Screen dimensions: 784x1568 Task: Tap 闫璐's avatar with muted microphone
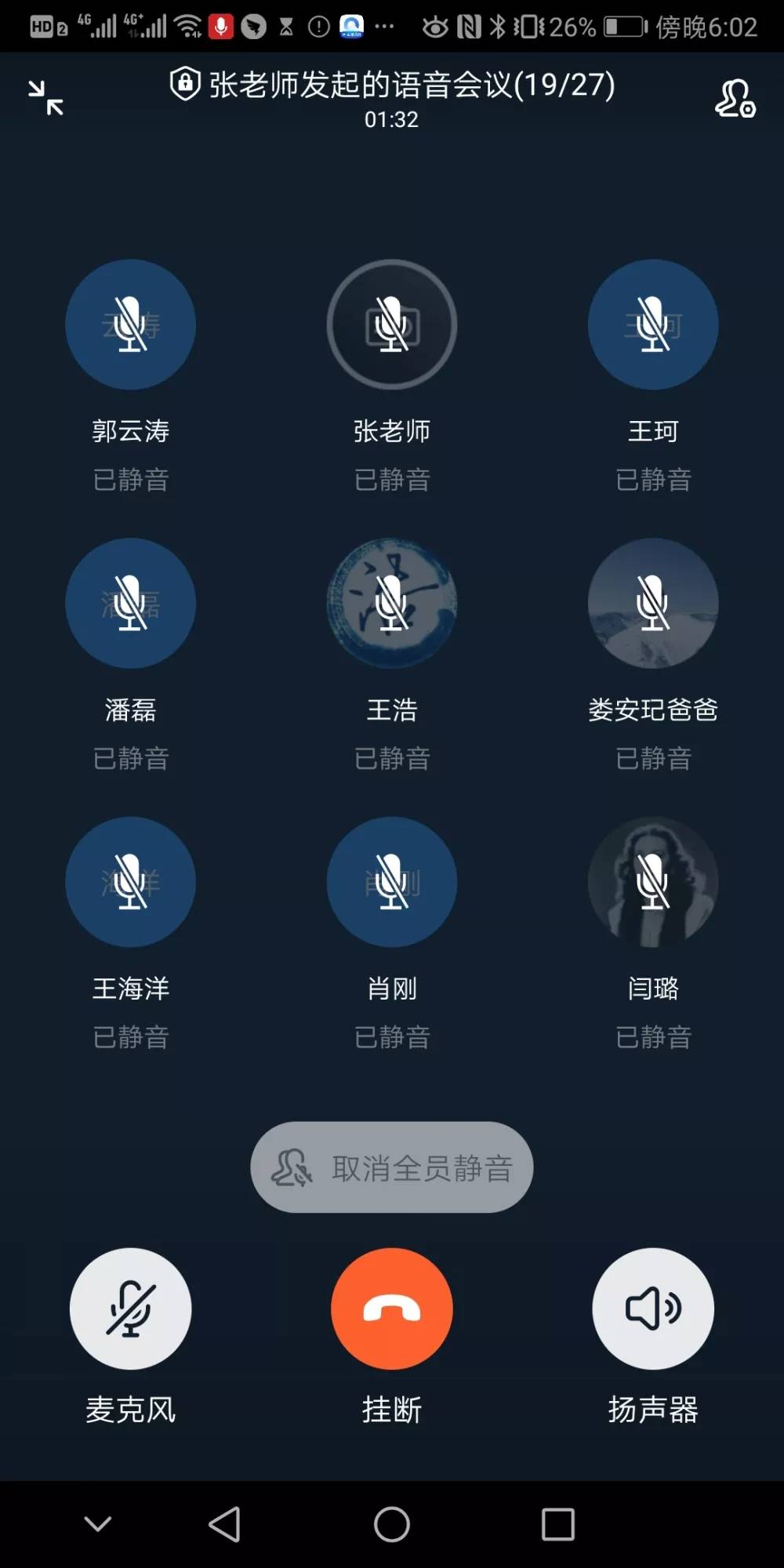(x=653, y=882)
